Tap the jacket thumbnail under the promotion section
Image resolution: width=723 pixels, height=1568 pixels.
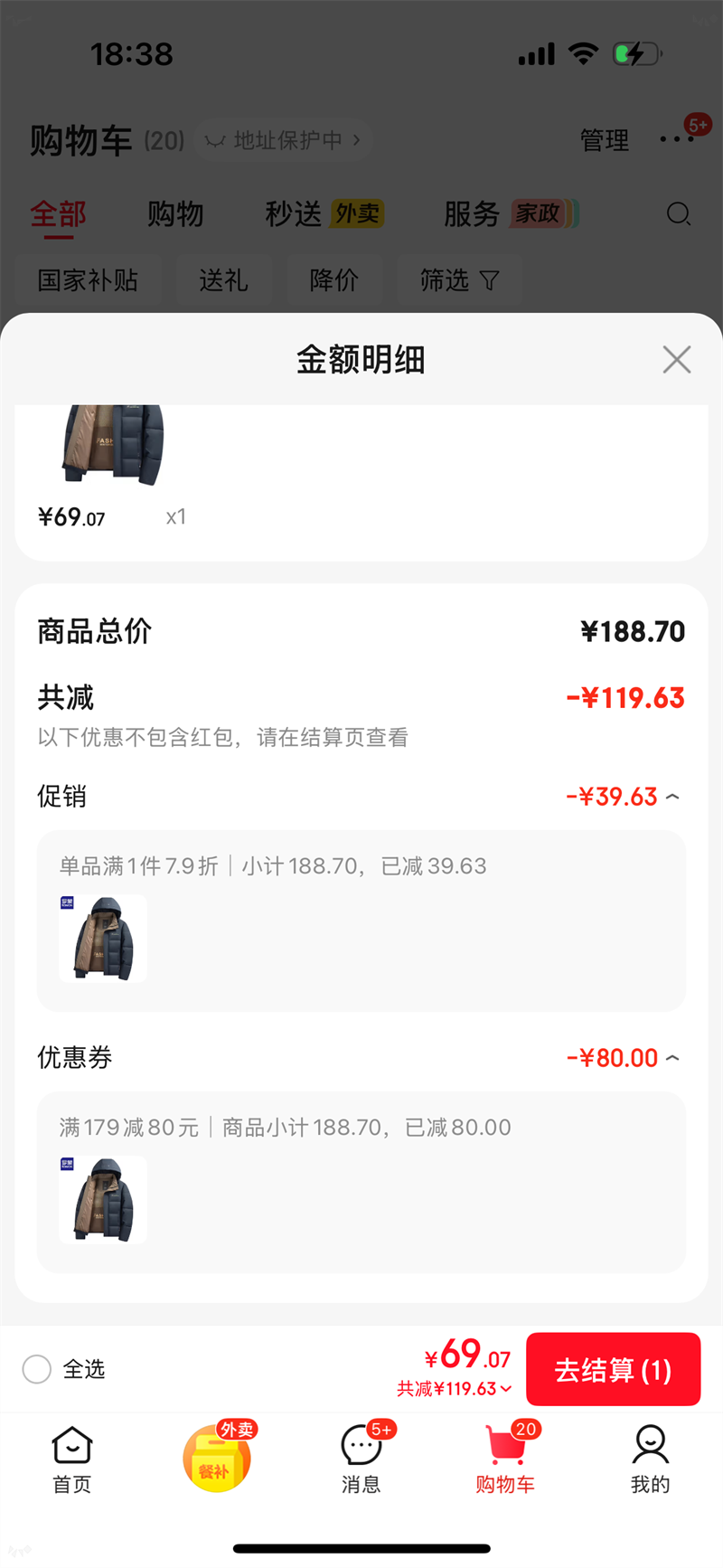[x=102, y=938]
